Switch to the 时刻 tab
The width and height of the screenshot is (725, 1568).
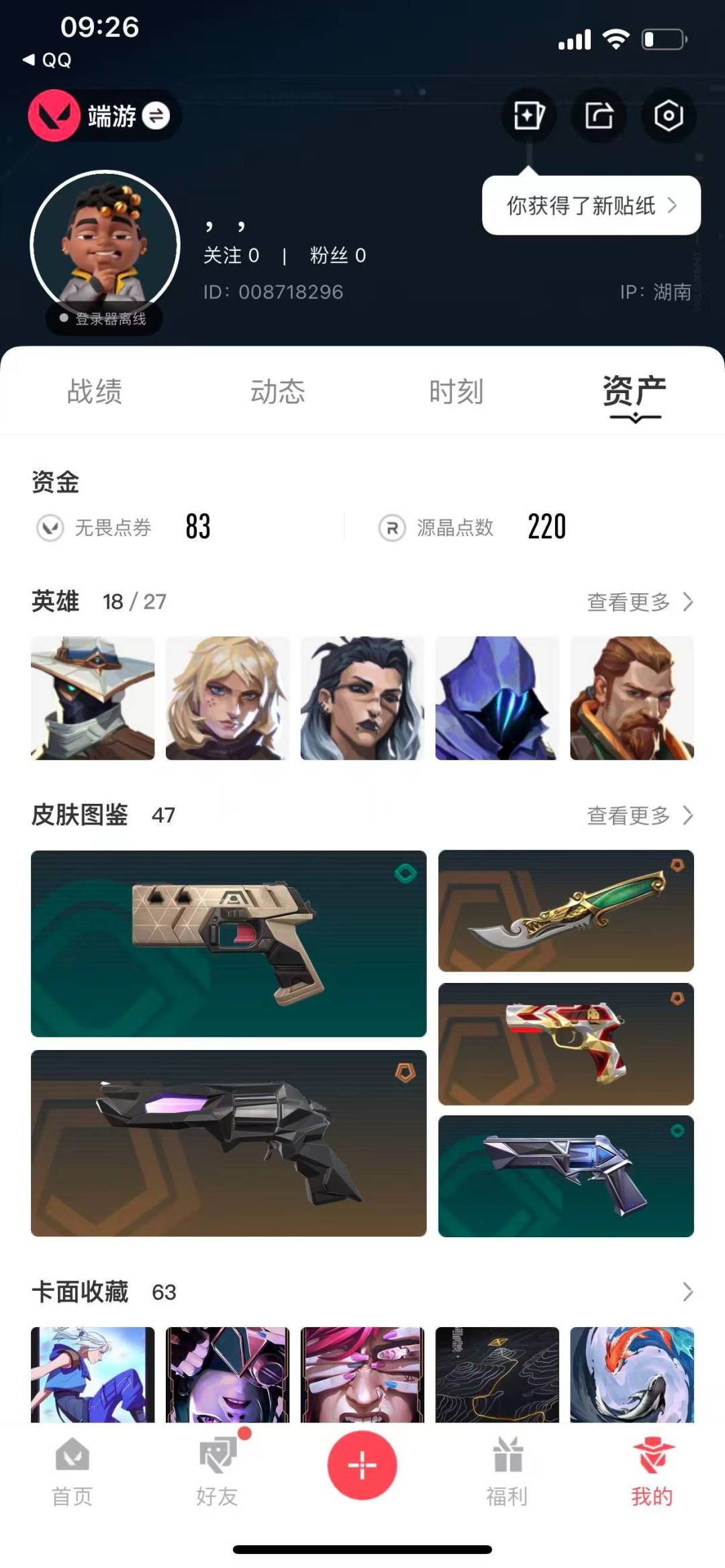pos(456,391)
